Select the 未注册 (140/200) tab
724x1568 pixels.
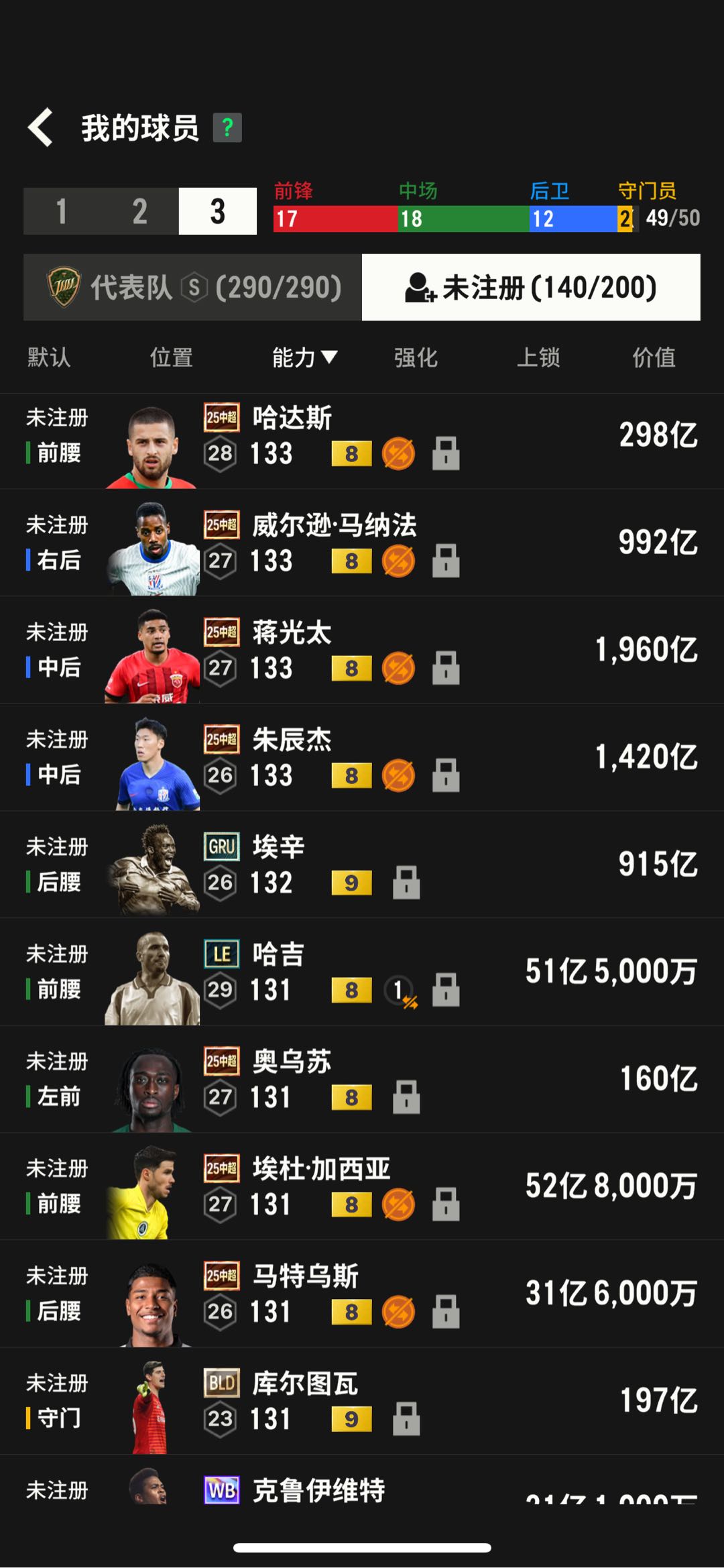pos(531,287)
